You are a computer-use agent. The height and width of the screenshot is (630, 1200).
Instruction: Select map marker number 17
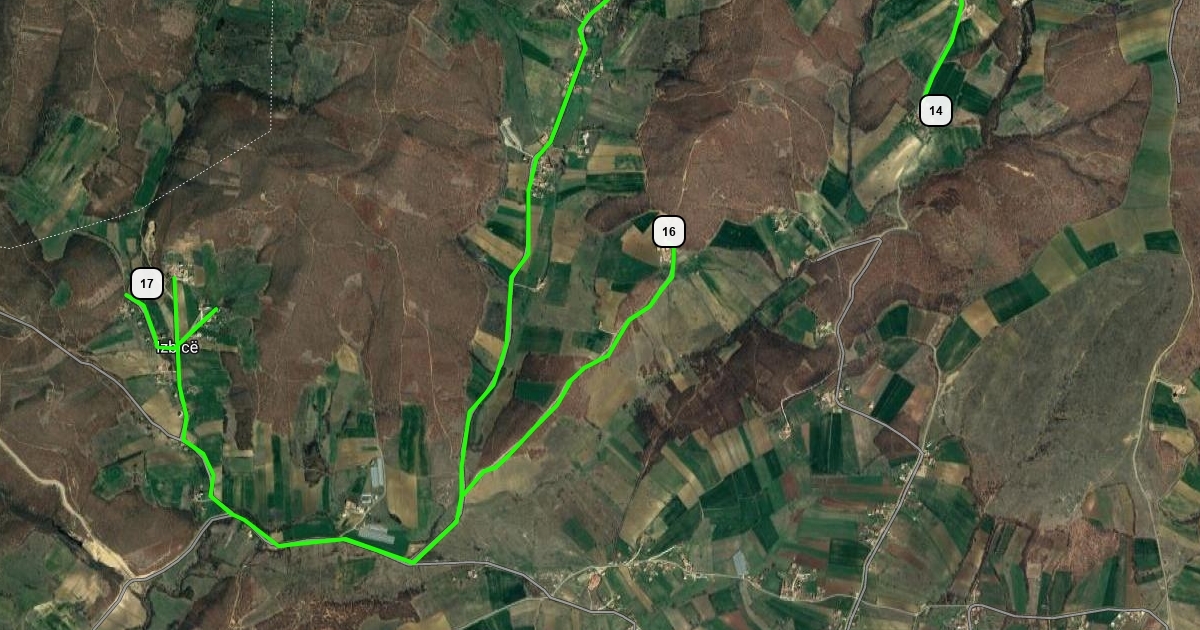(147, 284)
